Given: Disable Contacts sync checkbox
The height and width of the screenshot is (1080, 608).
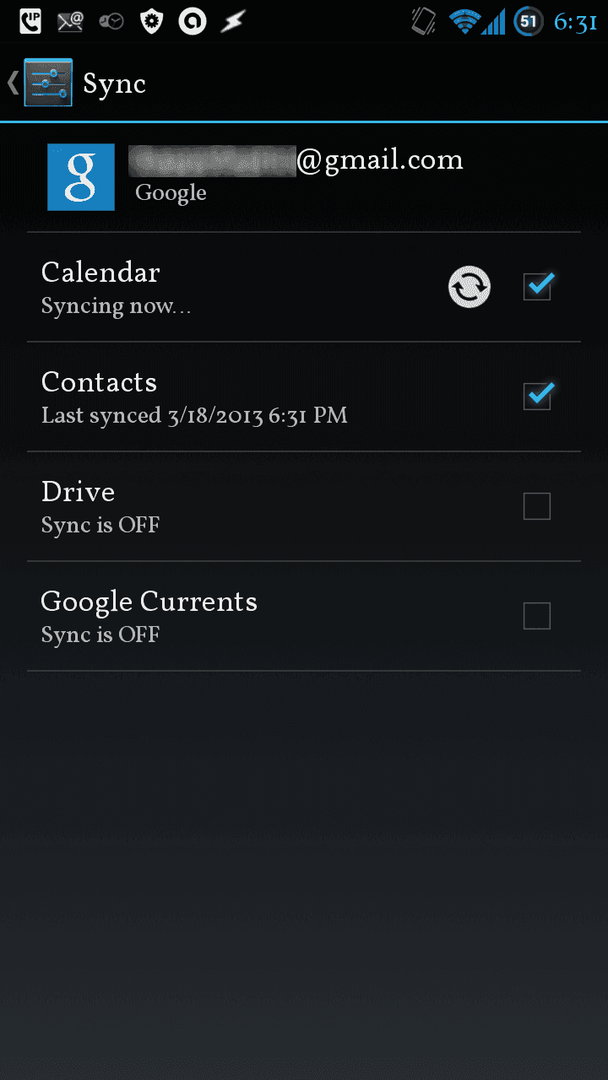Looking at the screenshot, I should (537, 396).
